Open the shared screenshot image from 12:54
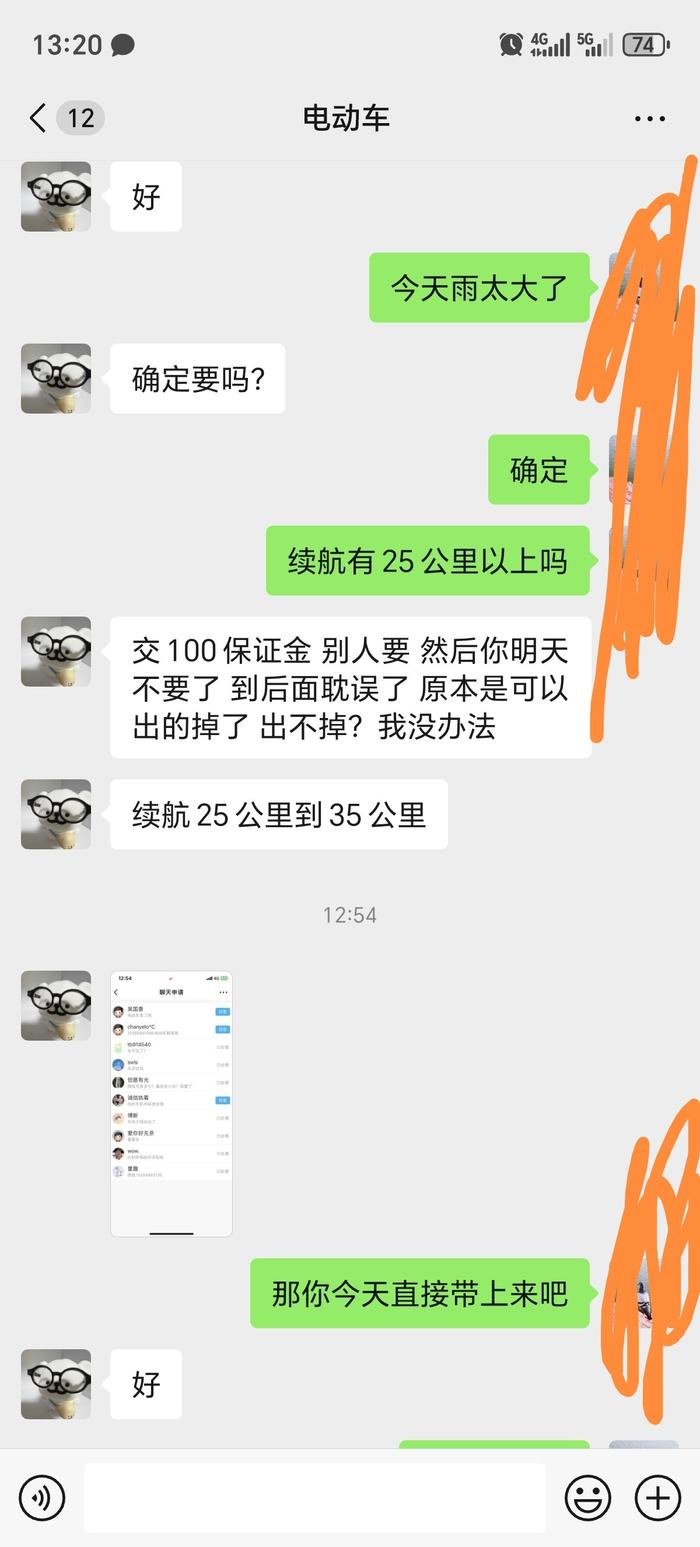The height and width of the screenshot is (1547, 700). click(171, 1103)
